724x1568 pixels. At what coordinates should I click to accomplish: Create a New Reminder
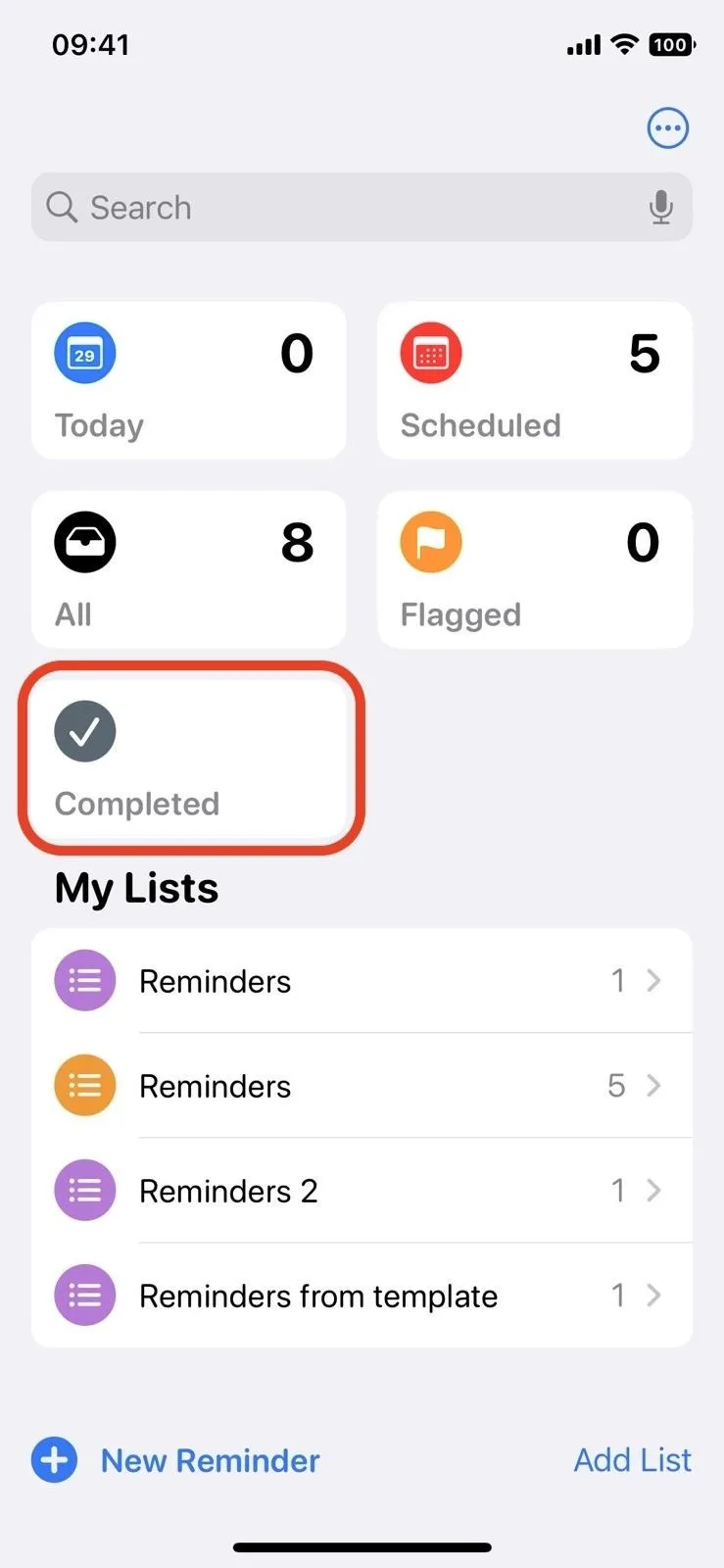176,1460
